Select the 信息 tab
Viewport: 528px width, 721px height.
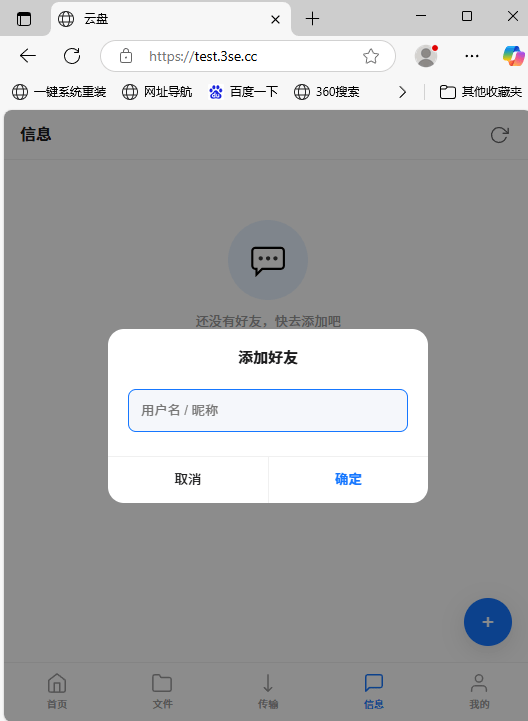coord(373,690)
